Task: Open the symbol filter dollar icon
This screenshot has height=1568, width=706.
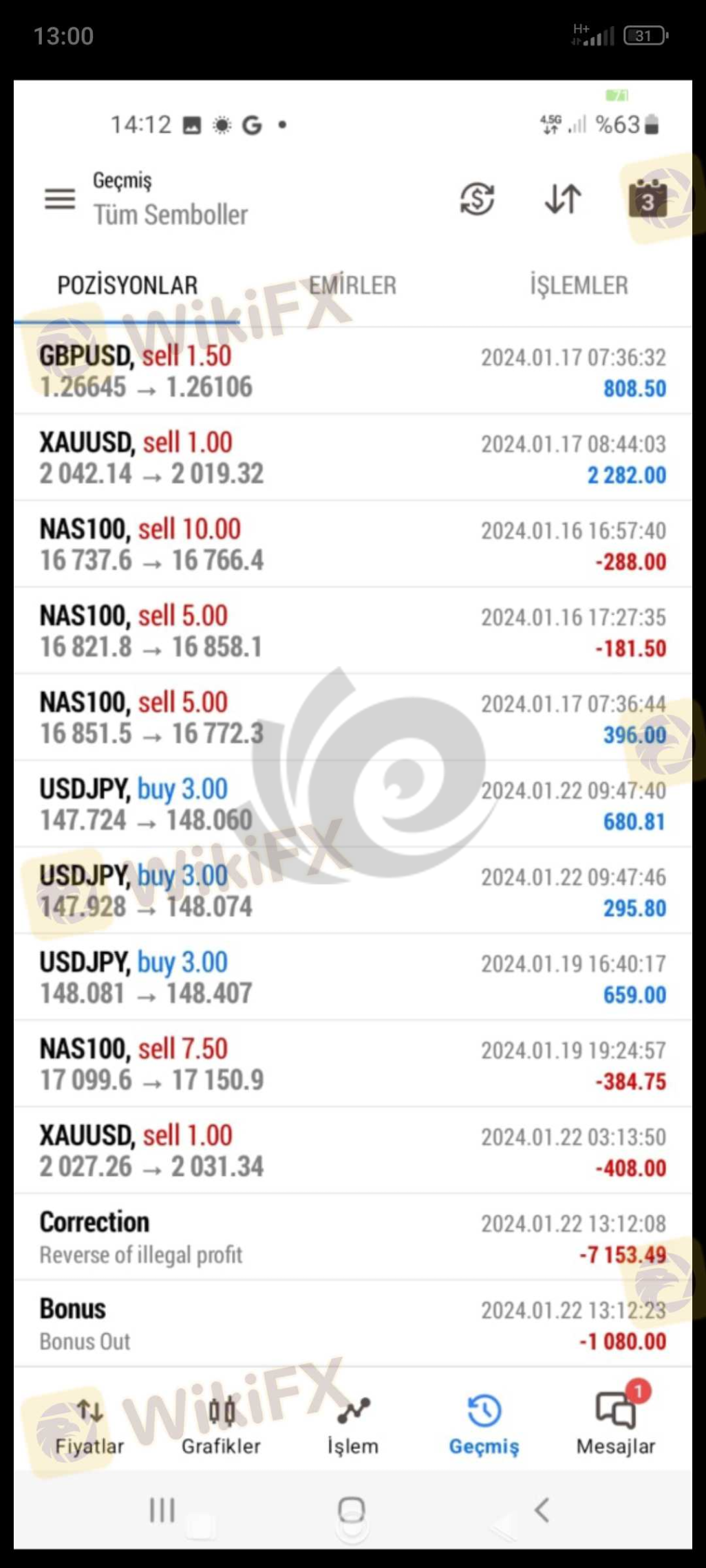Action: coord(477,199)
